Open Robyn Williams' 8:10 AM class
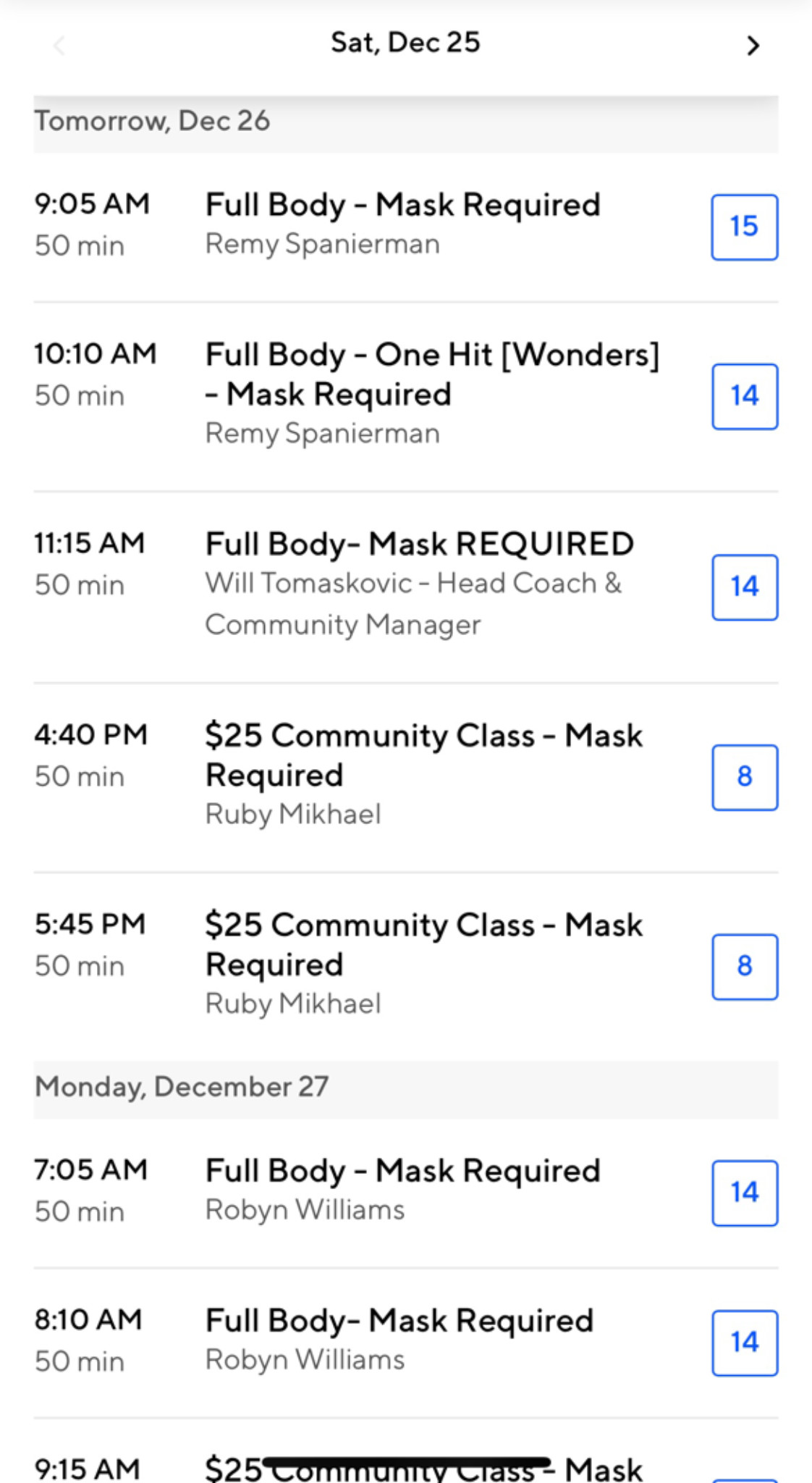The image size is (812, 1483). (x=399, y=1321)
